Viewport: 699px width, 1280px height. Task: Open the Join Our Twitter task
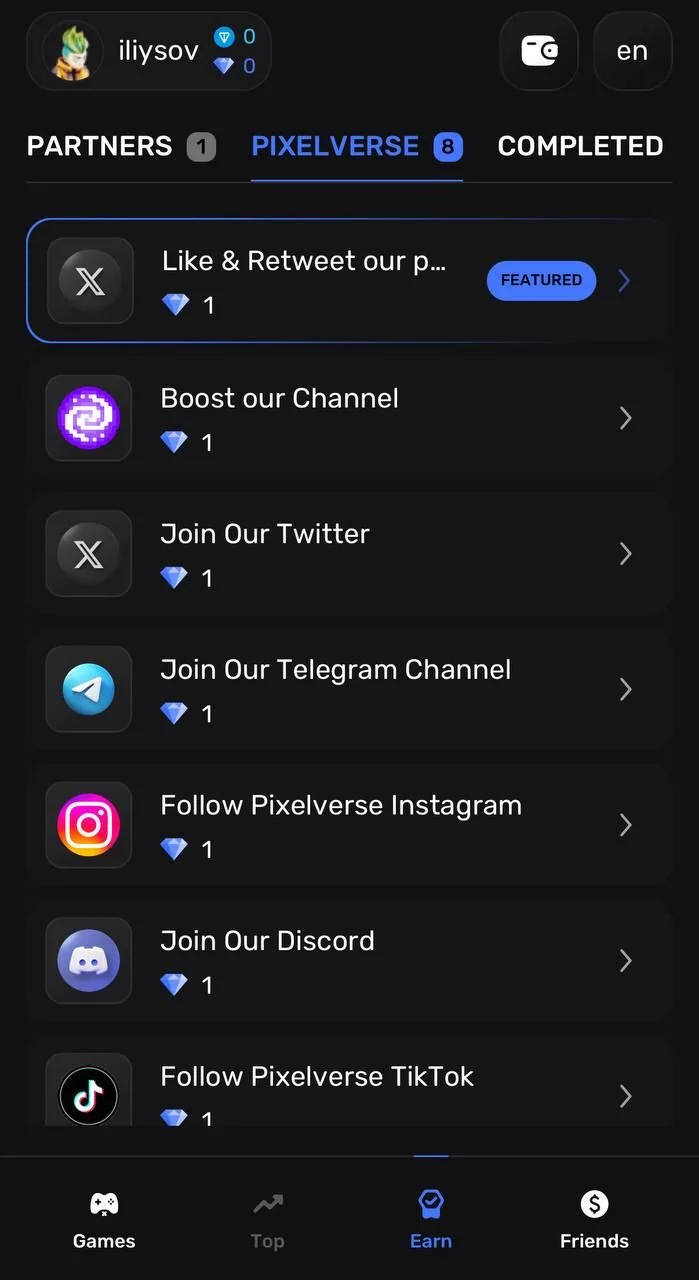tap(349, 553)
